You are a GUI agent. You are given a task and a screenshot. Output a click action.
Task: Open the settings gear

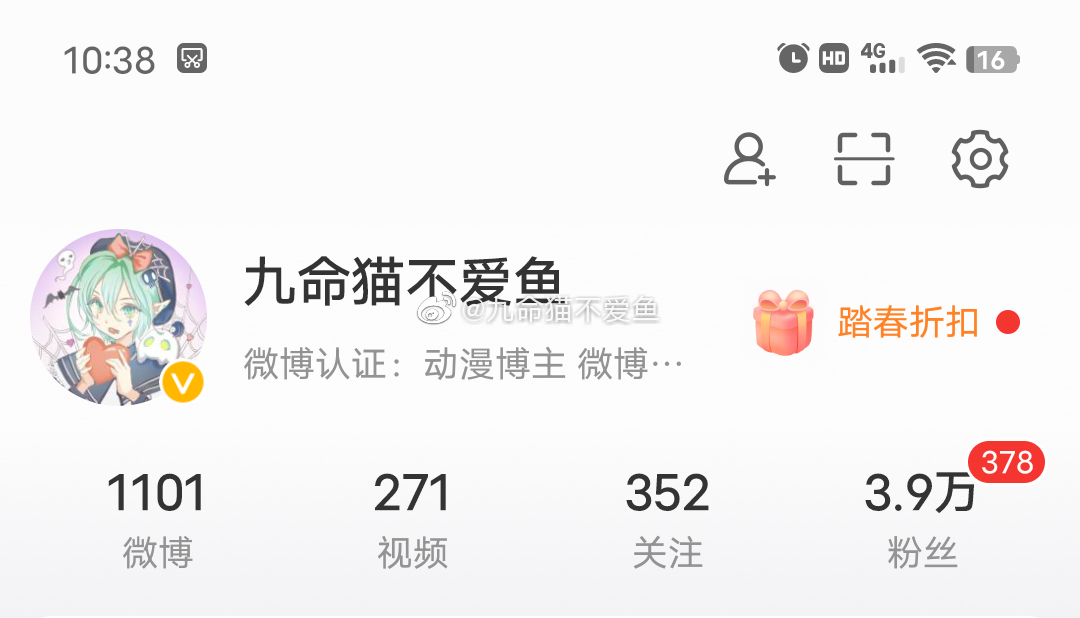(979, 159)
